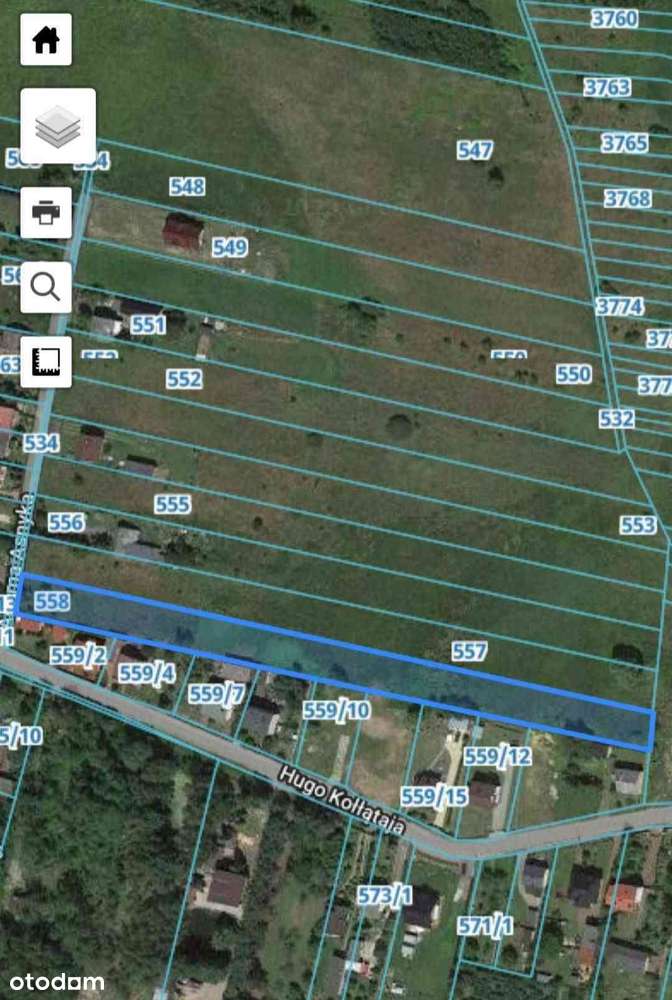The height and width of the screenshot is (1000, 672).
Task: Return map to the home view
Action: [46, 40]
